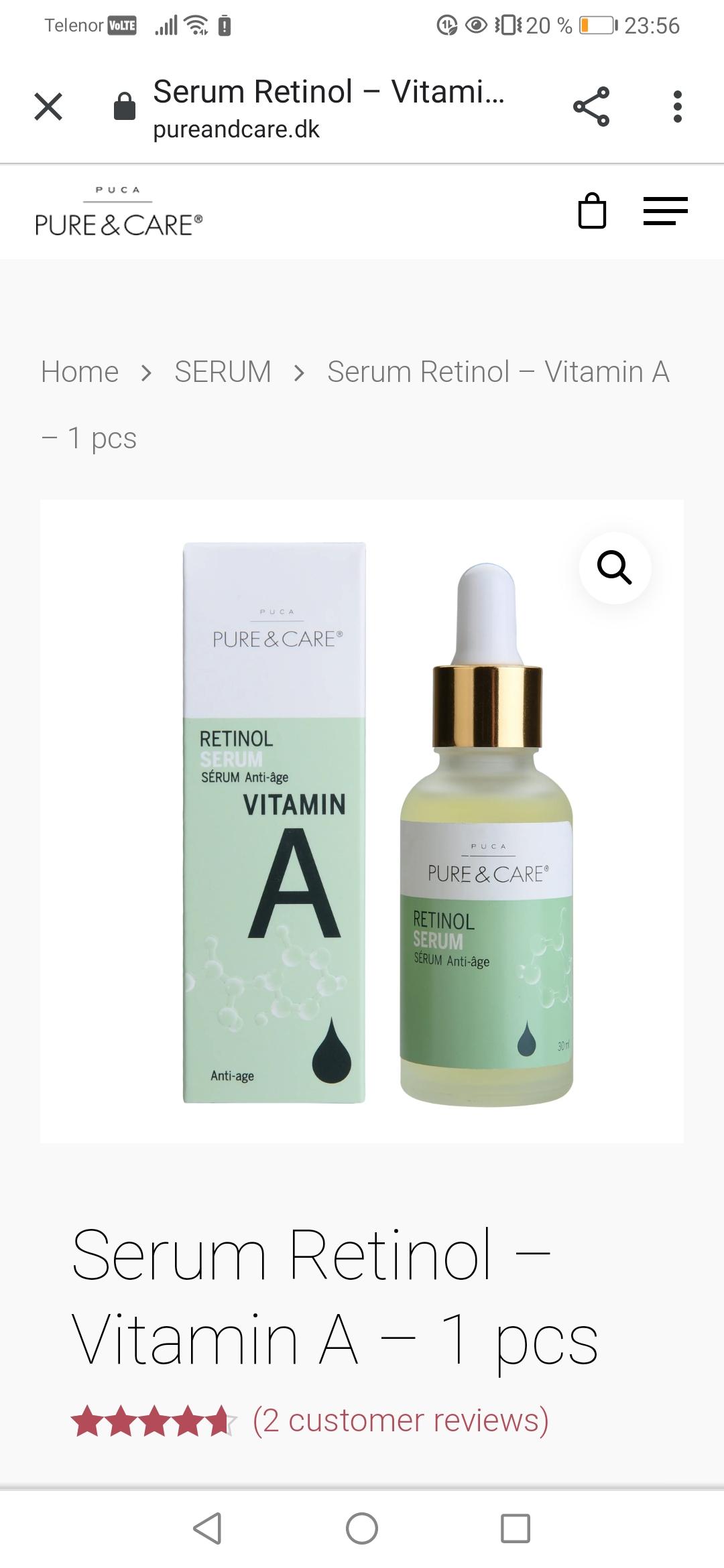Viewport: 724px width, 1568px height.
Task: Go back using system back button
Action: (x=207, y=1528)
